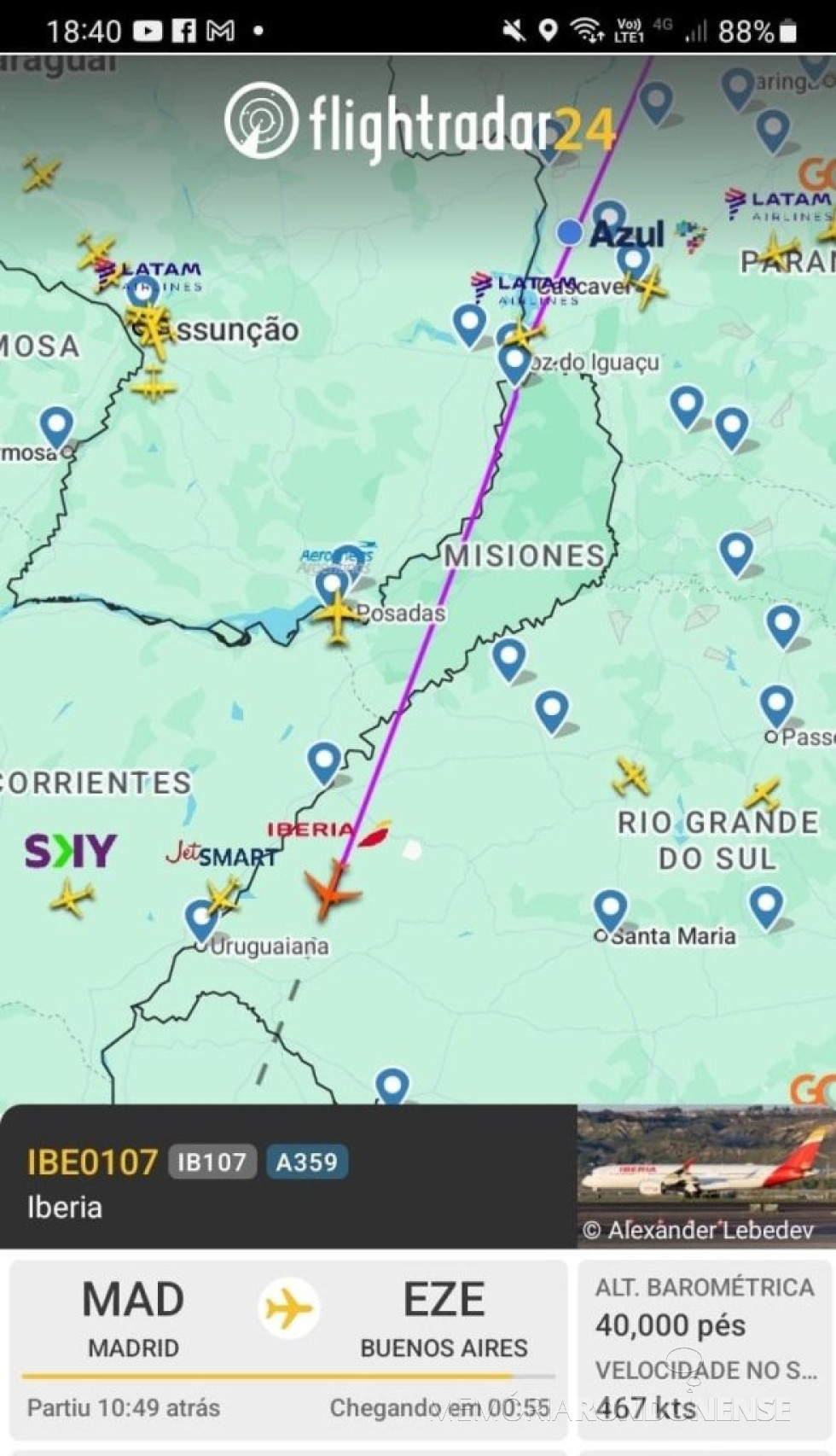Expand the IBE0107 flight info header
The image size is (836, 1456).
point(288,1178)
